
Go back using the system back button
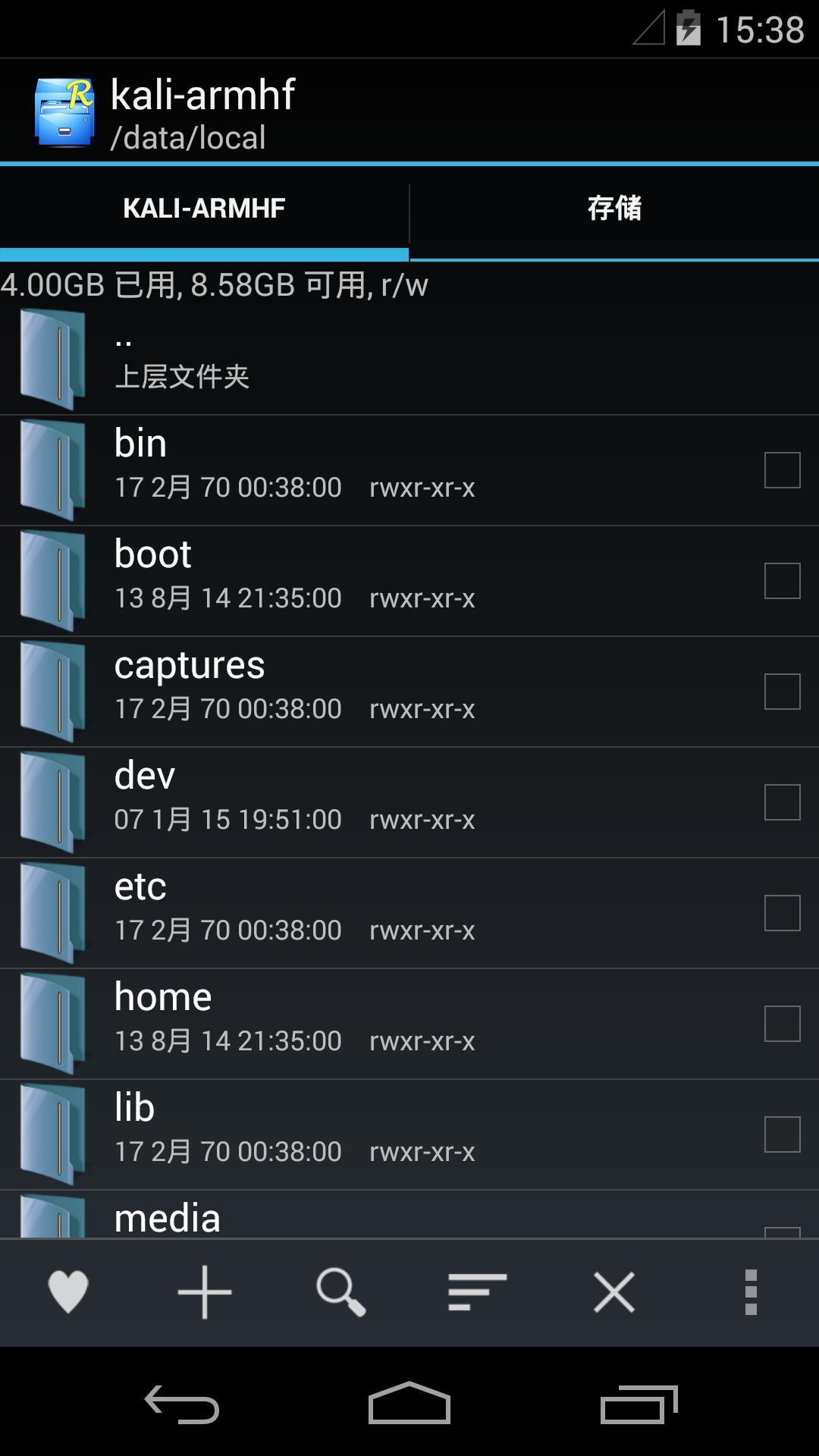point(182,1404)
